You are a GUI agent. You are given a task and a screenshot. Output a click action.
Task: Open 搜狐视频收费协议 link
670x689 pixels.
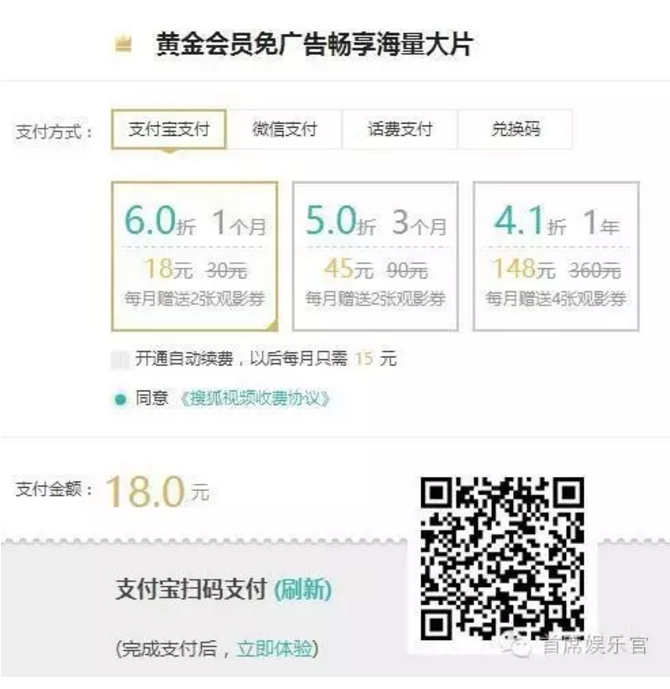tap(255, 398)
